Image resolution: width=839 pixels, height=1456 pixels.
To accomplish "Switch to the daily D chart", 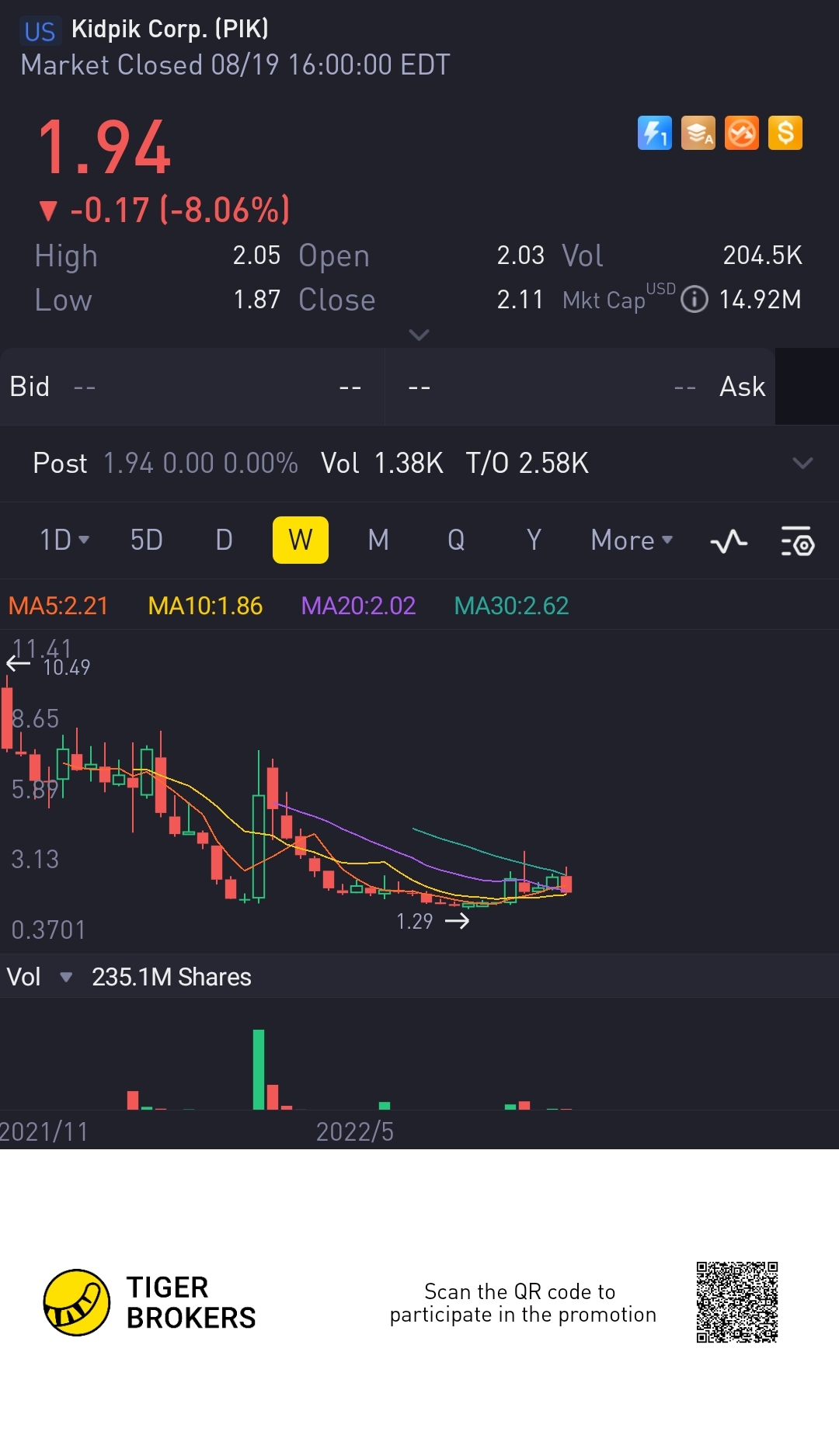I will pos(224,540).
